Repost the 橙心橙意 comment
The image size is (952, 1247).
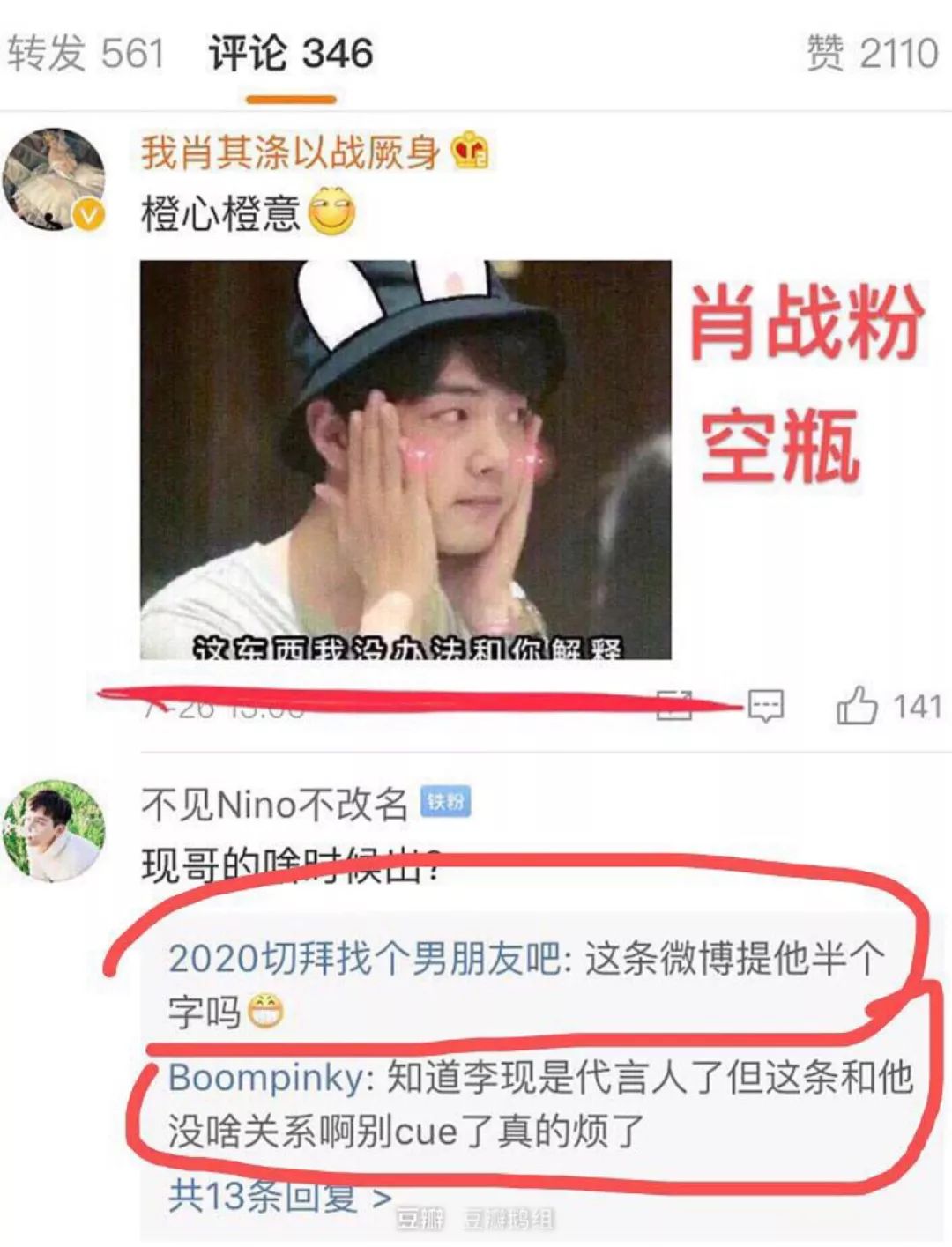point(674,706)
